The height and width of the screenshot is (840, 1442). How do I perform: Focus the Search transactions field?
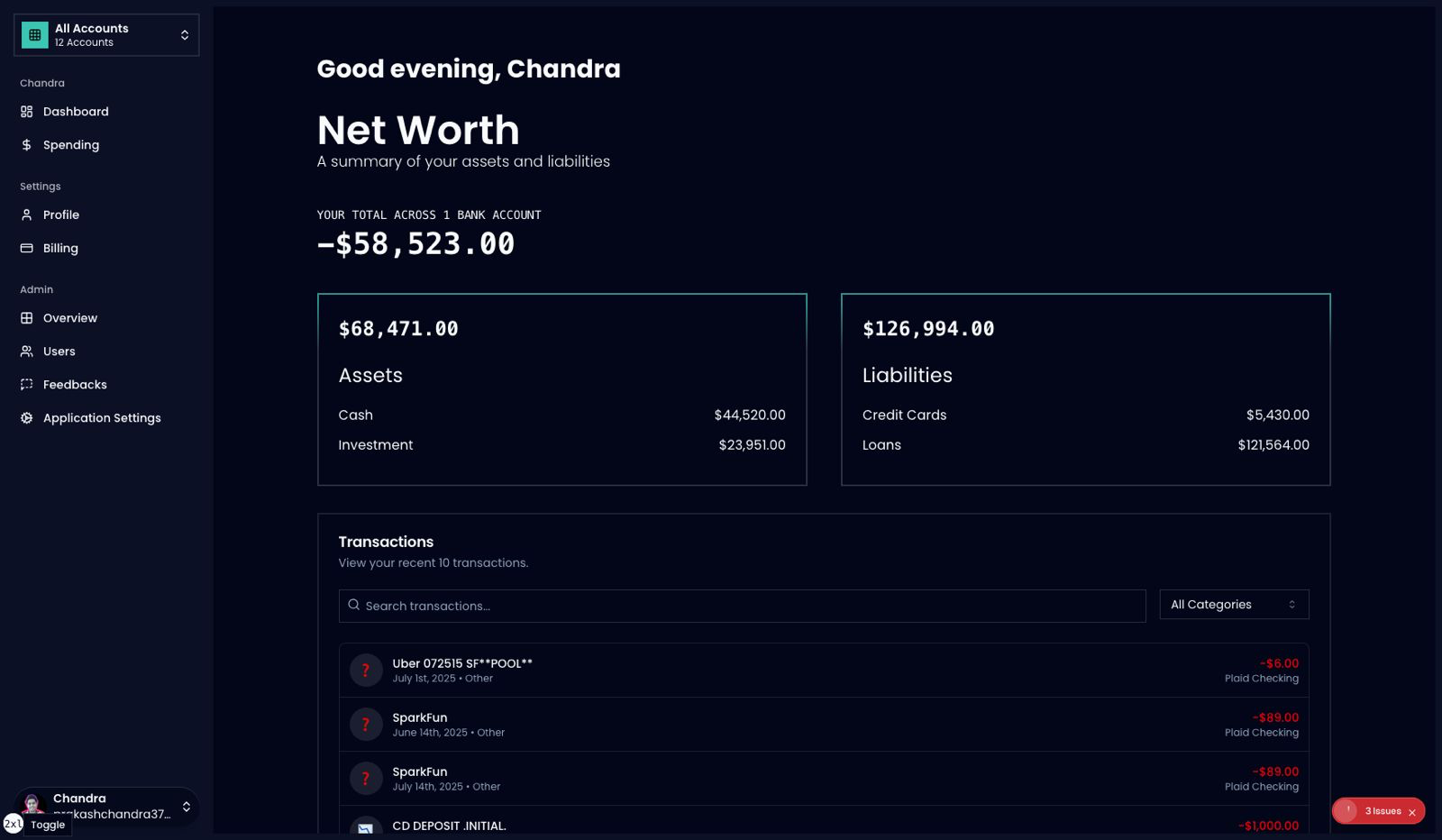[748, 606]
